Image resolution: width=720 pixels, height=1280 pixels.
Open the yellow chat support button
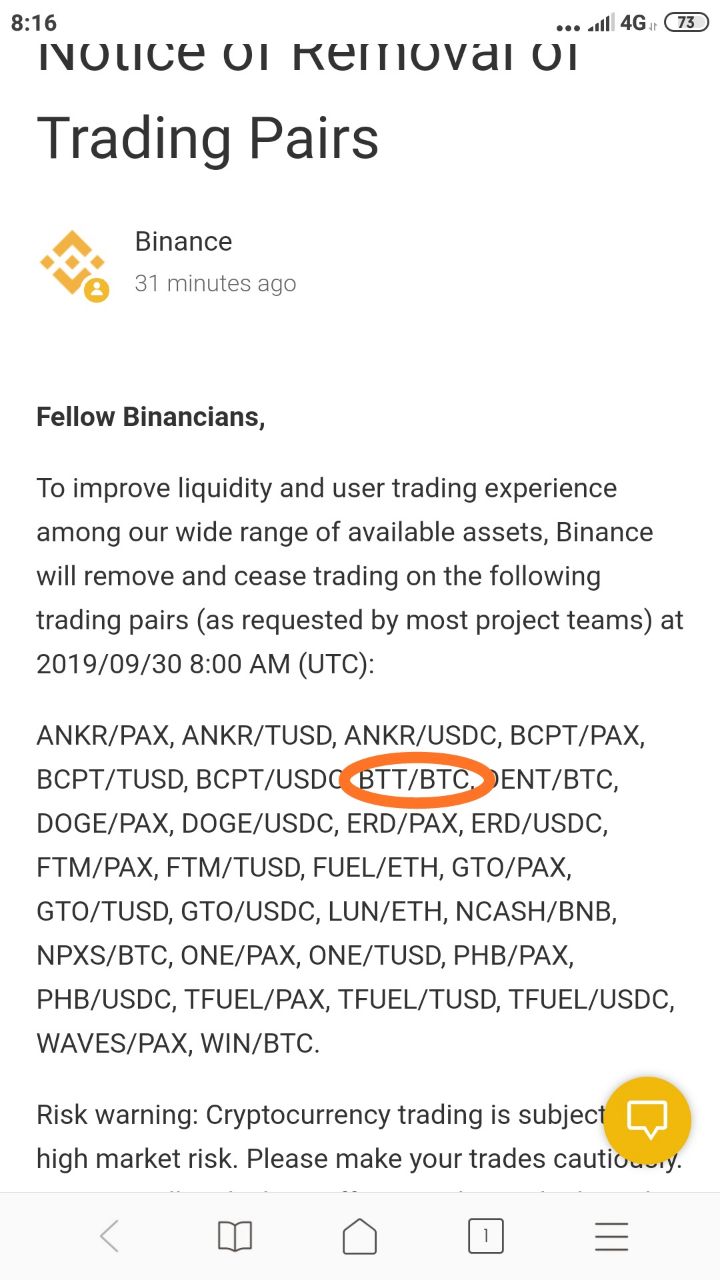[x=648, y=1120]
